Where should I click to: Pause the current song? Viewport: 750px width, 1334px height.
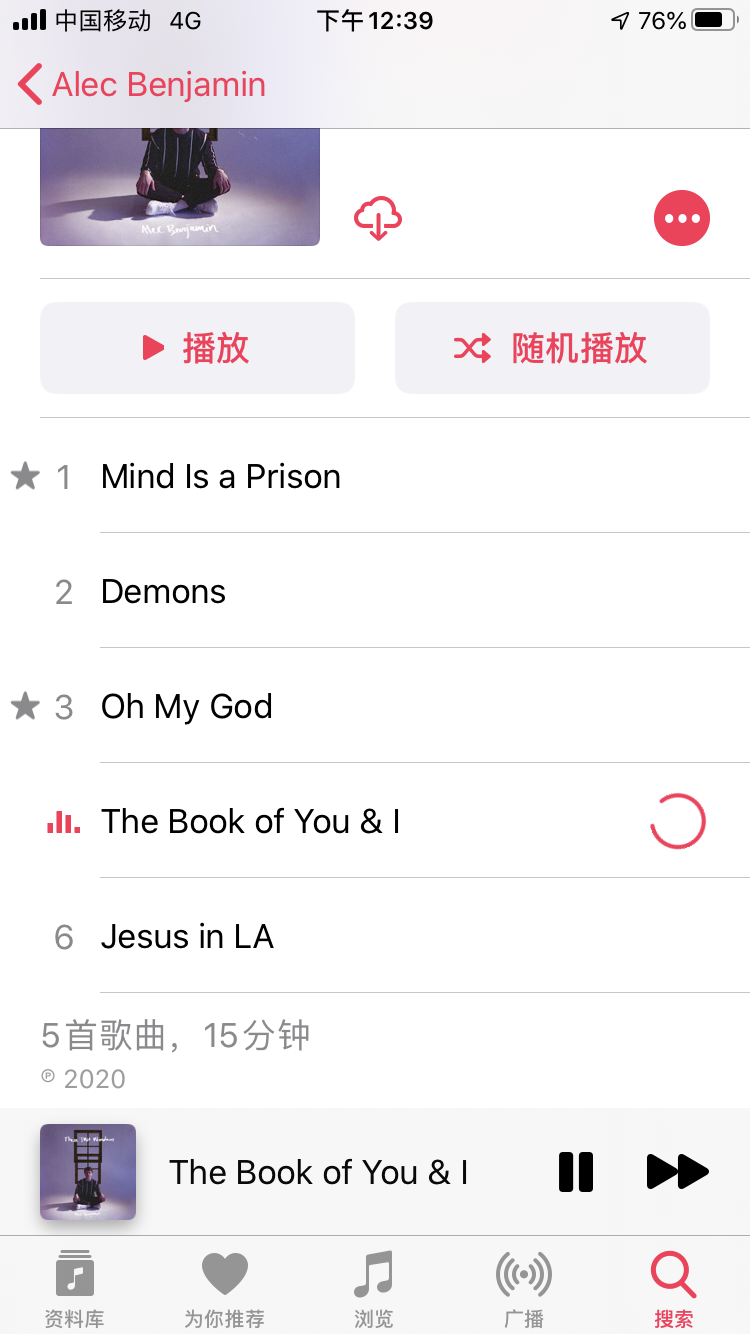pyautogui.click(x=576, y=1172)
